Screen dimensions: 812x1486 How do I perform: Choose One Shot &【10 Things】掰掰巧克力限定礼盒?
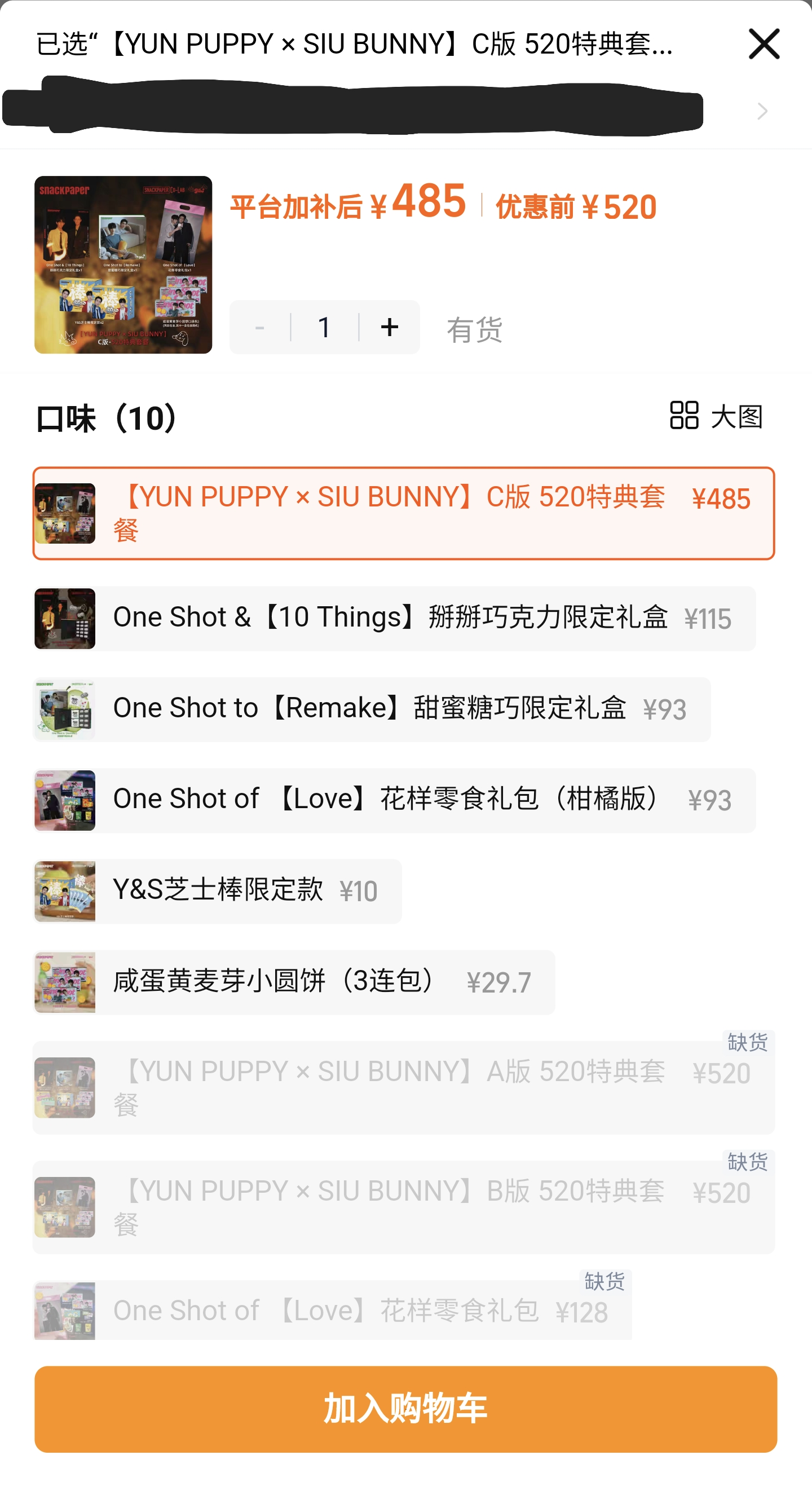click(395, 619)
